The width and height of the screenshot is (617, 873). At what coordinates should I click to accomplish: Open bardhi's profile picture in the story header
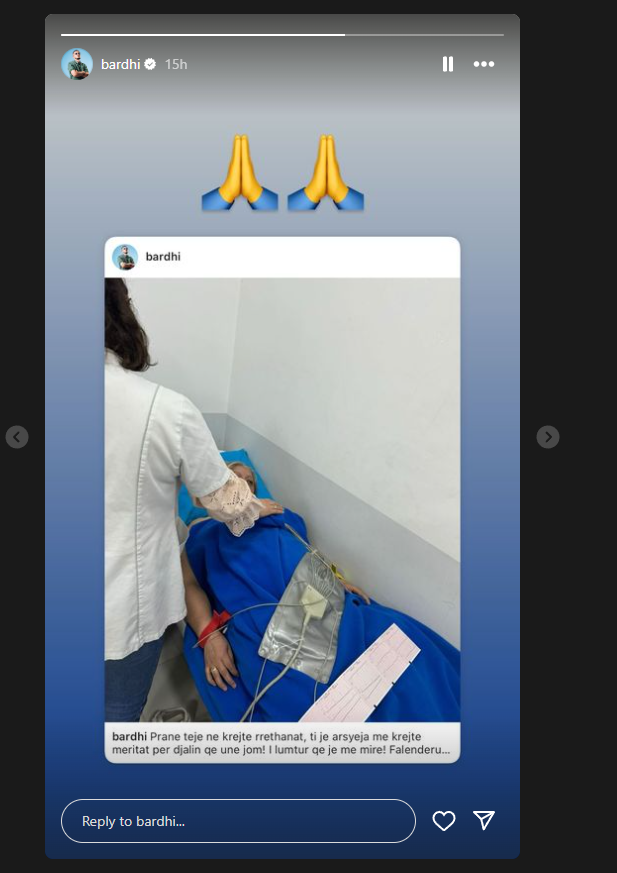click(77, 64)
